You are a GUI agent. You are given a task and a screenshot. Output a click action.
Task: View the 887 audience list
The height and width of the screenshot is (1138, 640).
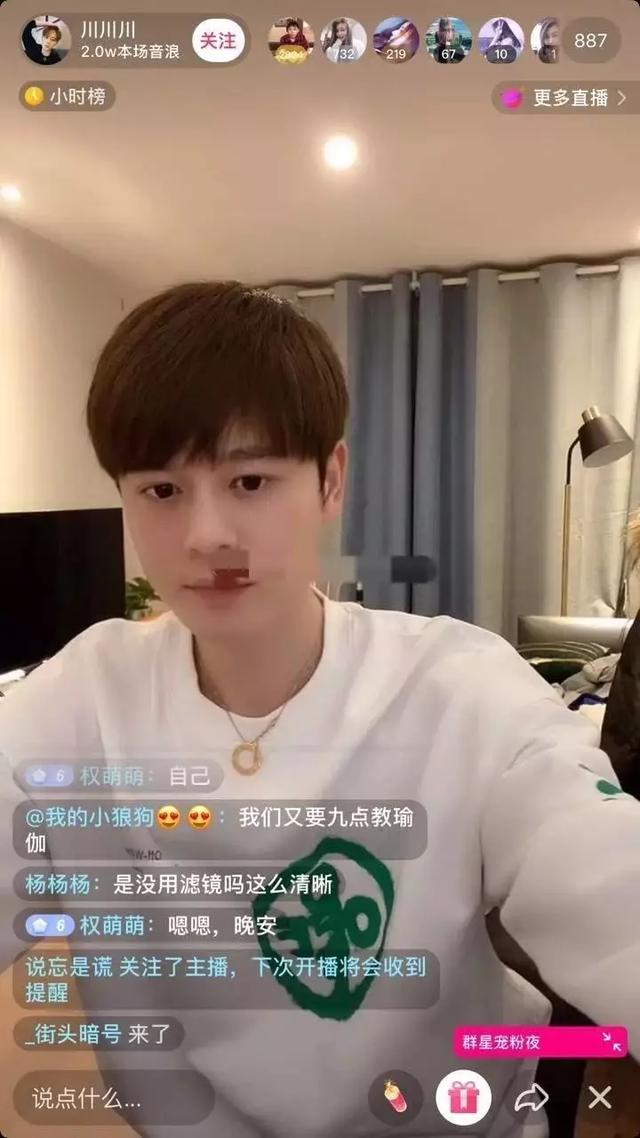coord(590,40)
